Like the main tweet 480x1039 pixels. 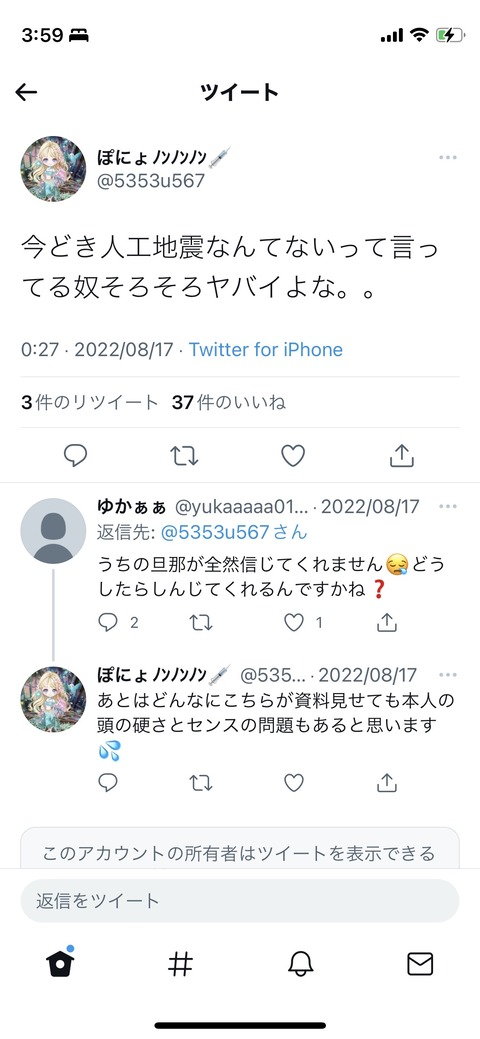[293, 455]
